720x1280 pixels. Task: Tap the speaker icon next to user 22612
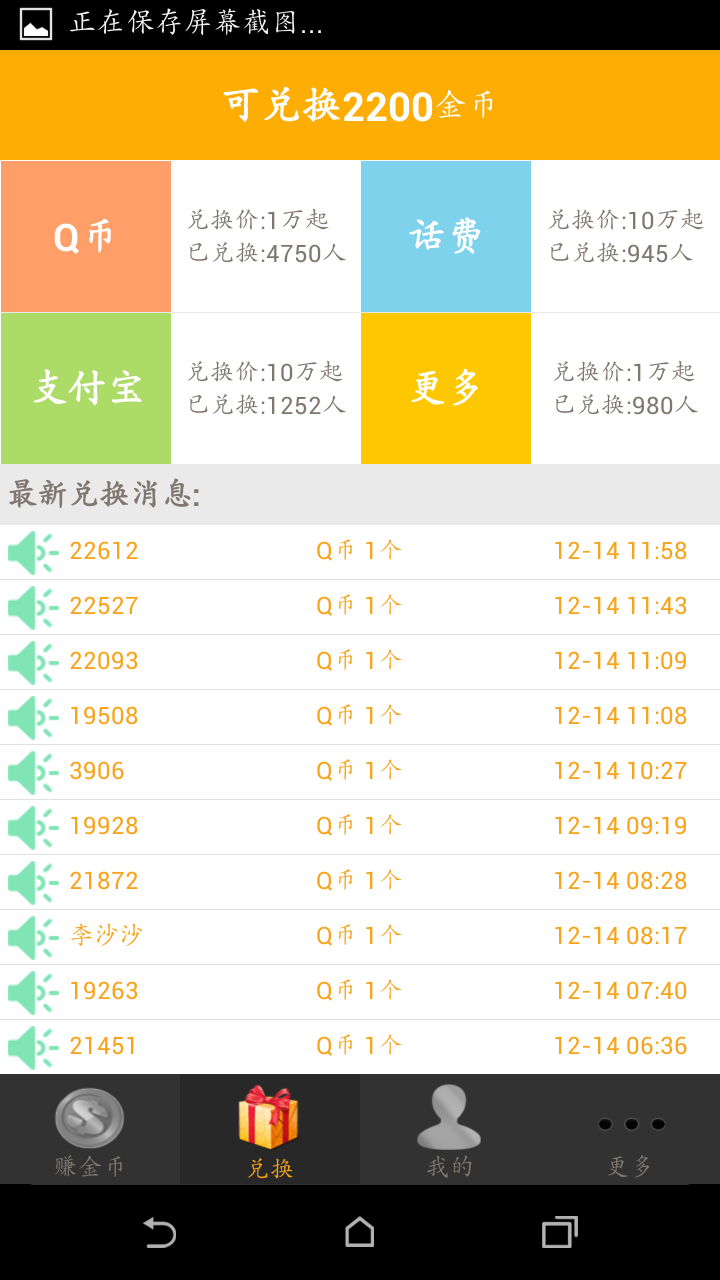pyautogui.click(x=30, y=551)
